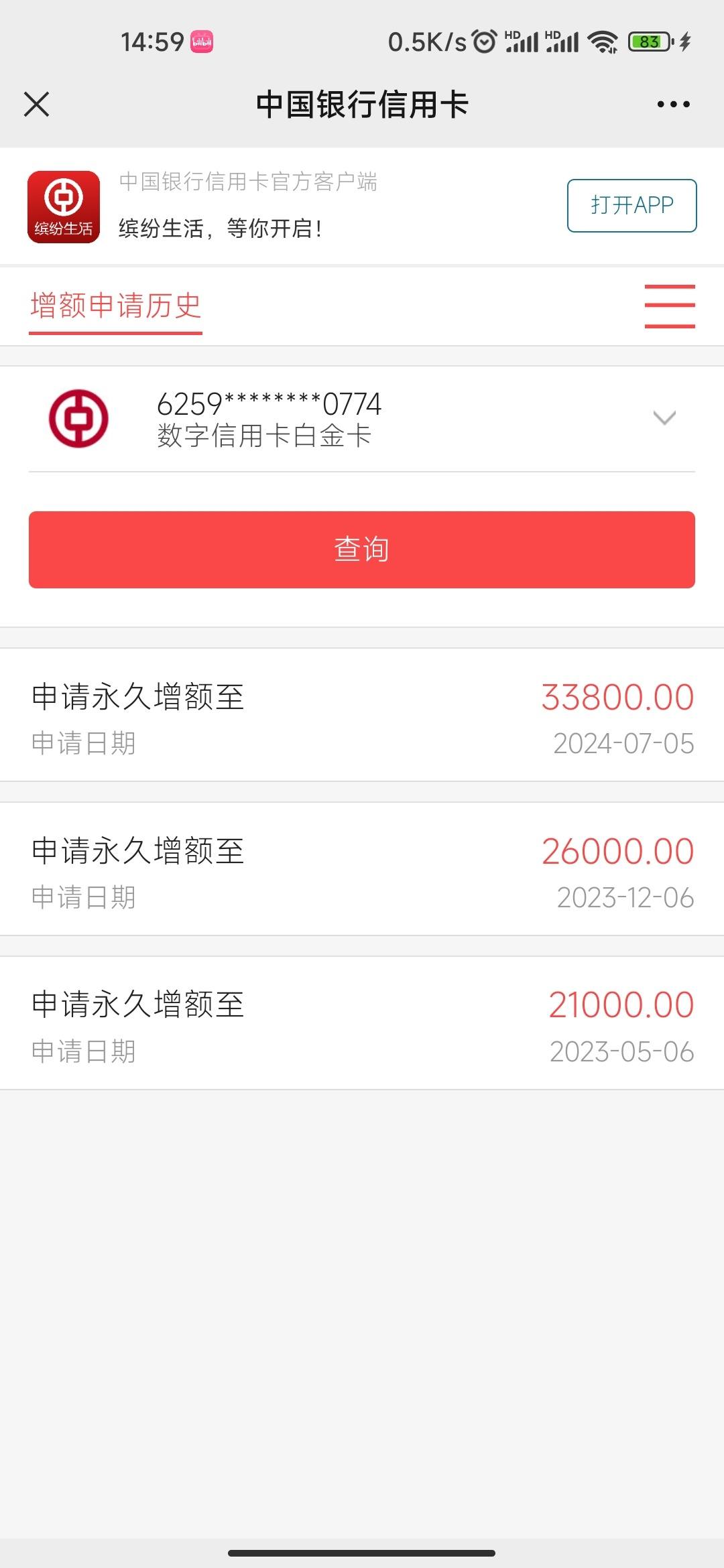Expand the card selector for 6259********0774
The image size is (724, 1568).
coord(361,419)
